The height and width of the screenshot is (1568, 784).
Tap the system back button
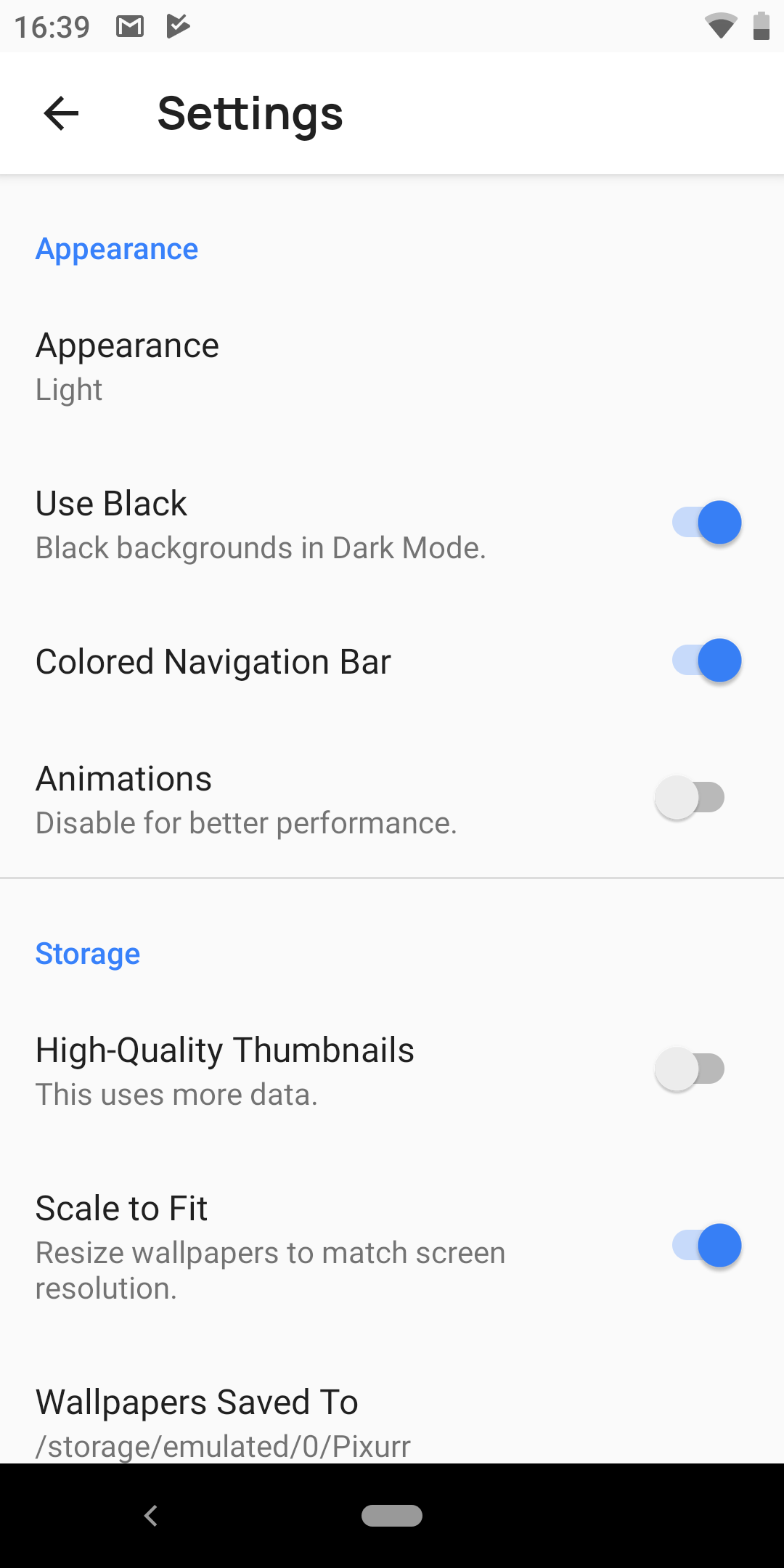(x=151, y=1516)
